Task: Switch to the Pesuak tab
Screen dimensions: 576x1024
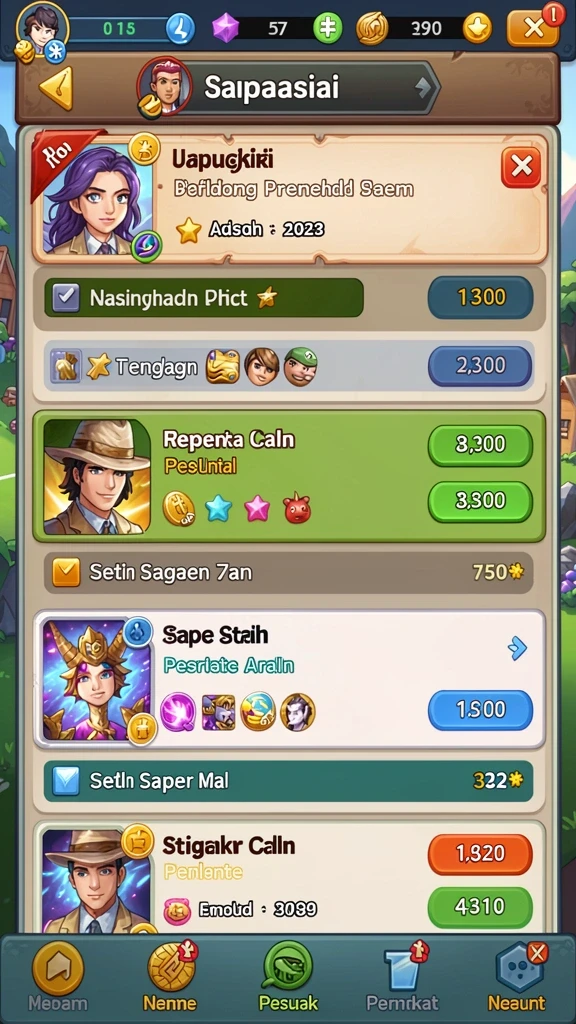Action: pos(288,976)
